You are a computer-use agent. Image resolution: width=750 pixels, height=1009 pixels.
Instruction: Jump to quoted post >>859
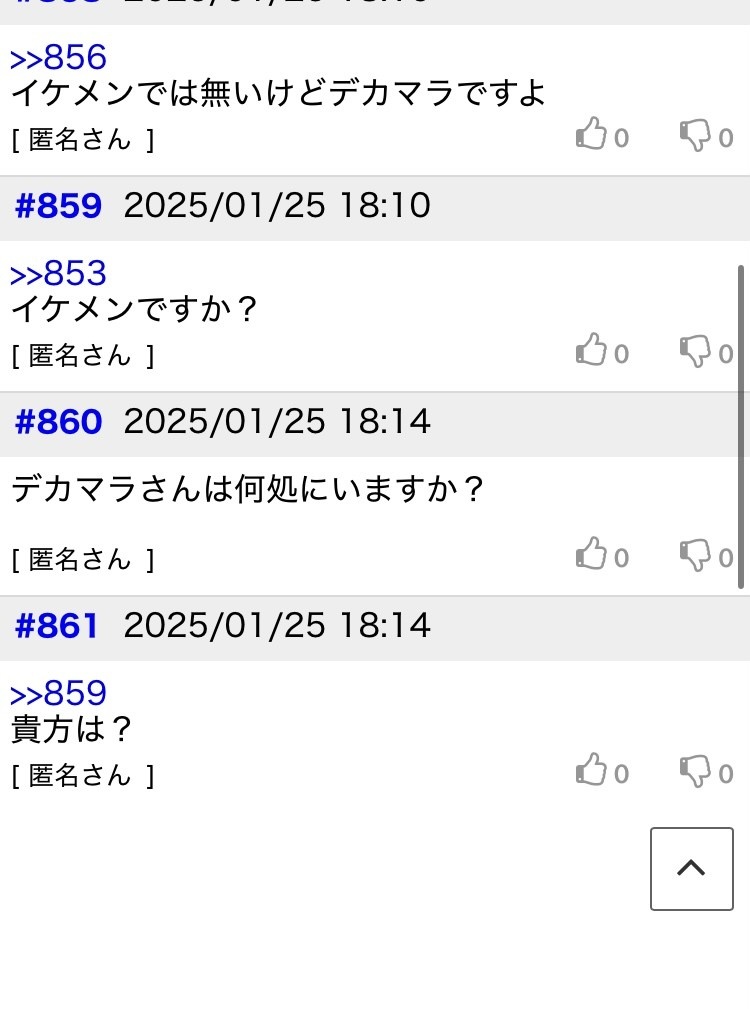click(58, 694)
